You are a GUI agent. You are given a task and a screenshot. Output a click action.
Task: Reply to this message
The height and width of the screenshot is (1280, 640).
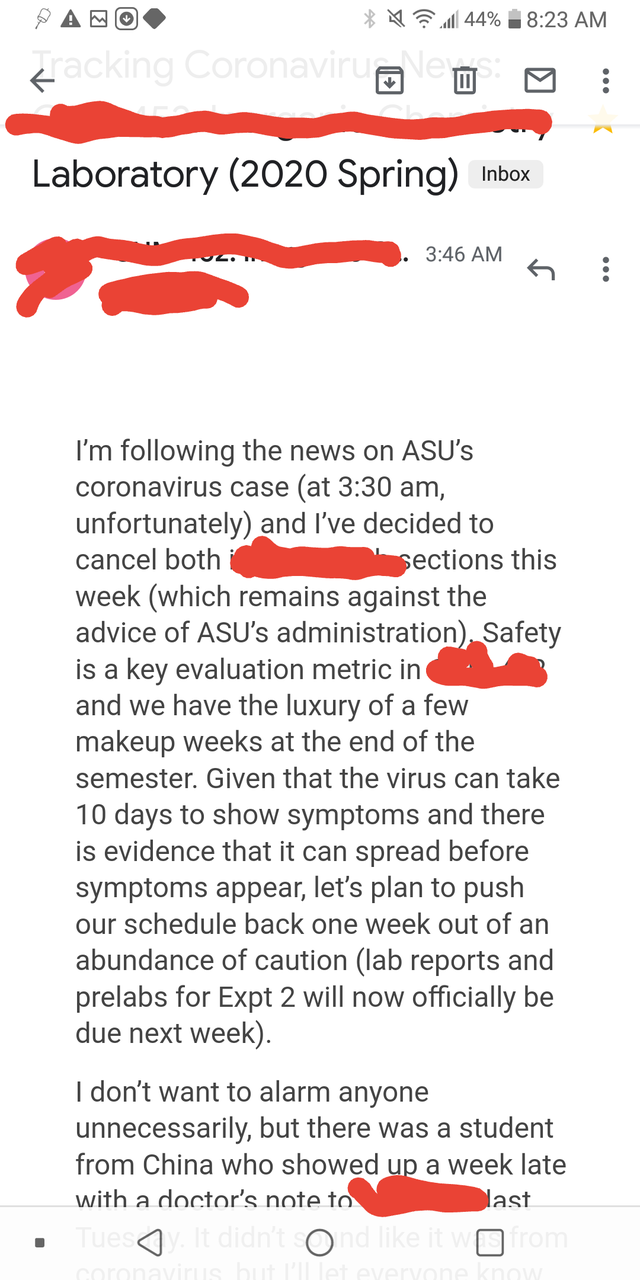click(540, 270)
